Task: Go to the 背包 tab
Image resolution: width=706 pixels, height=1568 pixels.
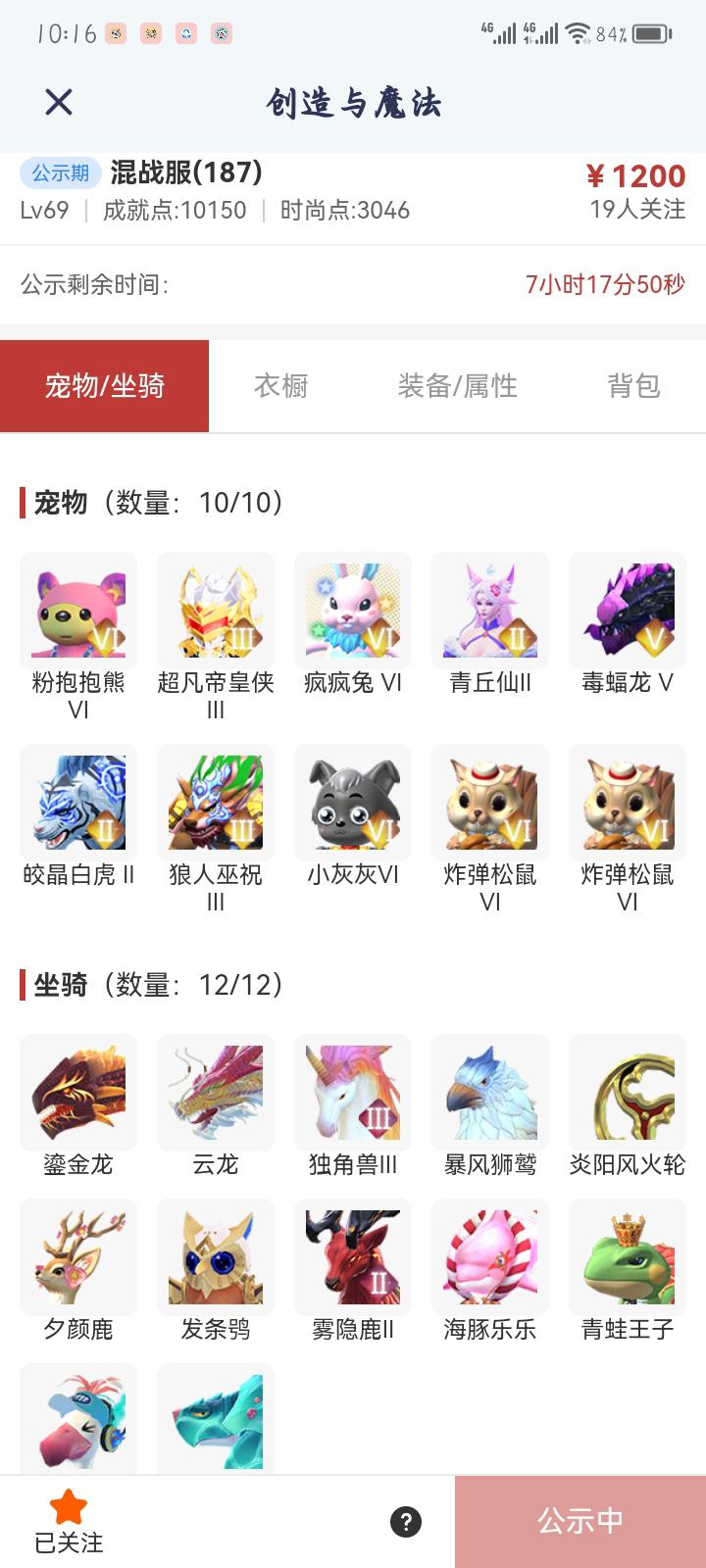Action: (633, 386)
